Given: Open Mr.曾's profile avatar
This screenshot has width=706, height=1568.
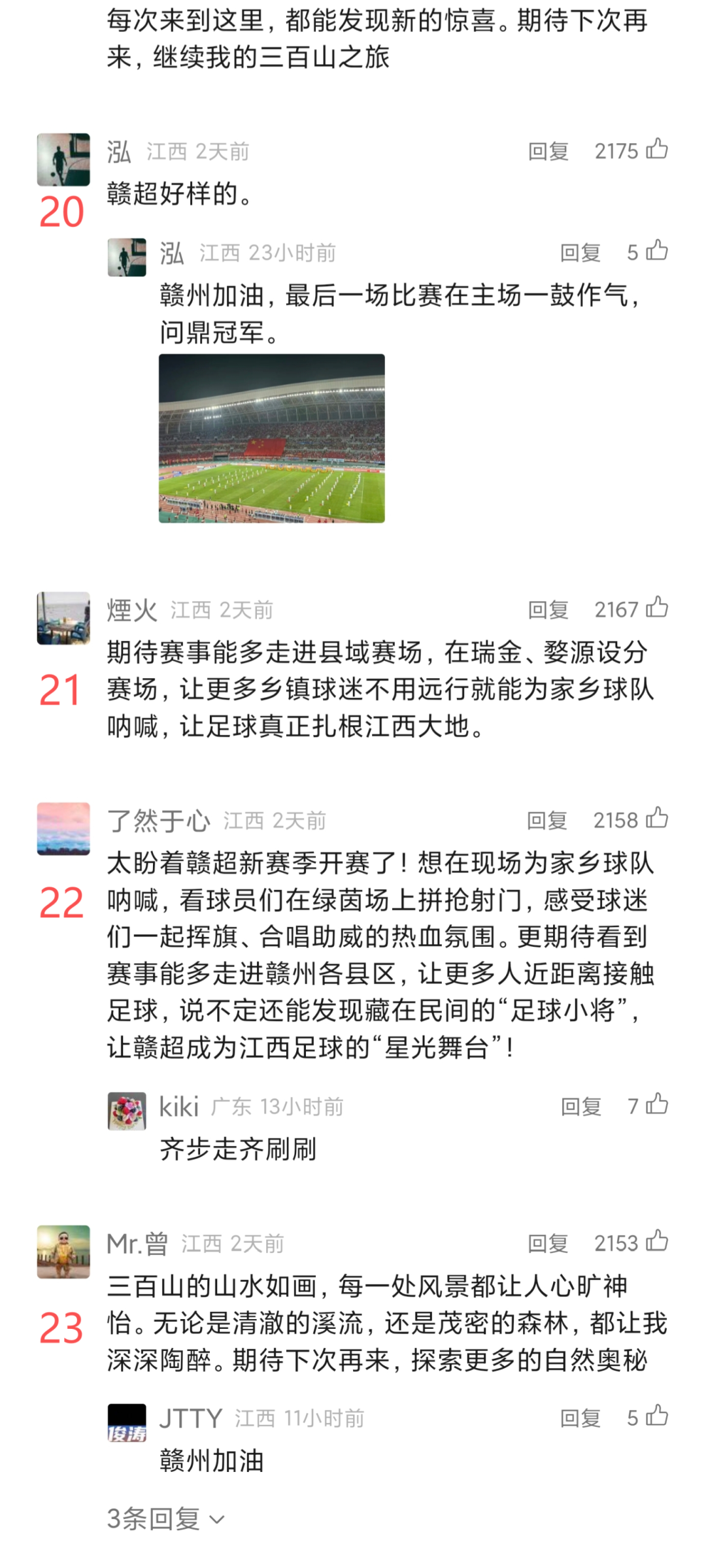Looking at the screenshot, I should pyautogui.click(x=63, y=1252).
